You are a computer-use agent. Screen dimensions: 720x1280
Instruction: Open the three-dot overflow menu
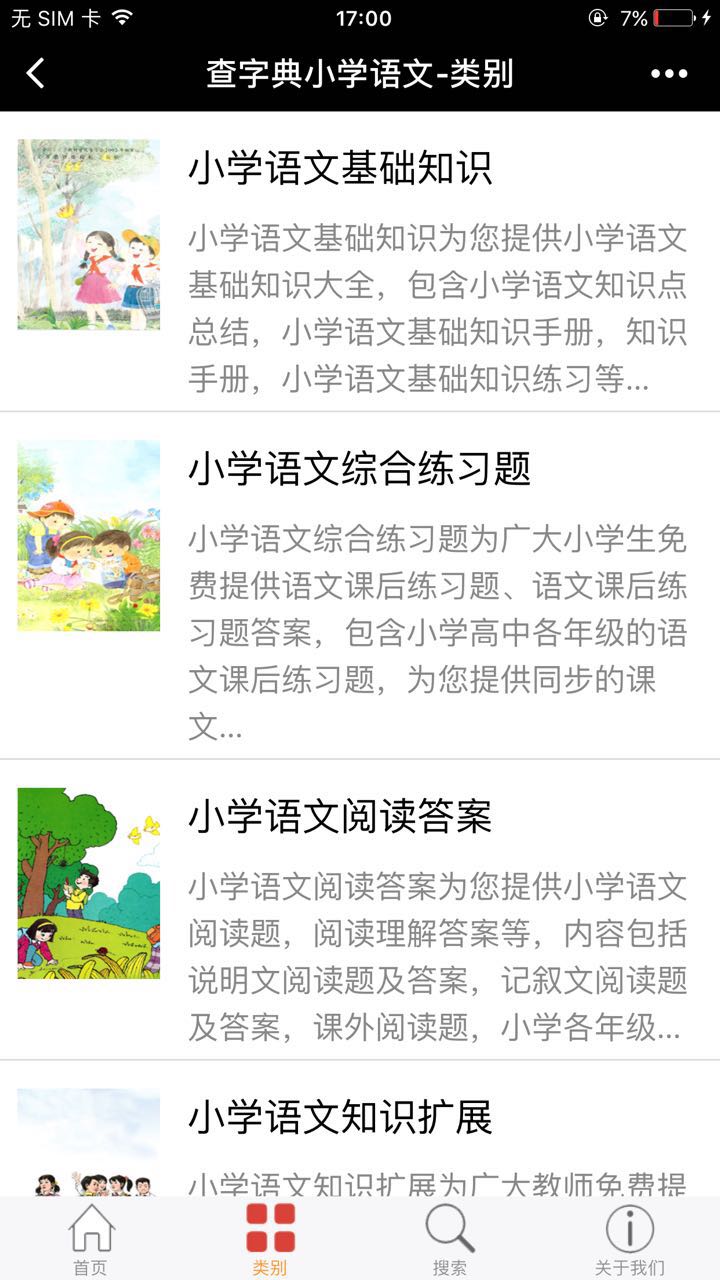tap(669, 73)
